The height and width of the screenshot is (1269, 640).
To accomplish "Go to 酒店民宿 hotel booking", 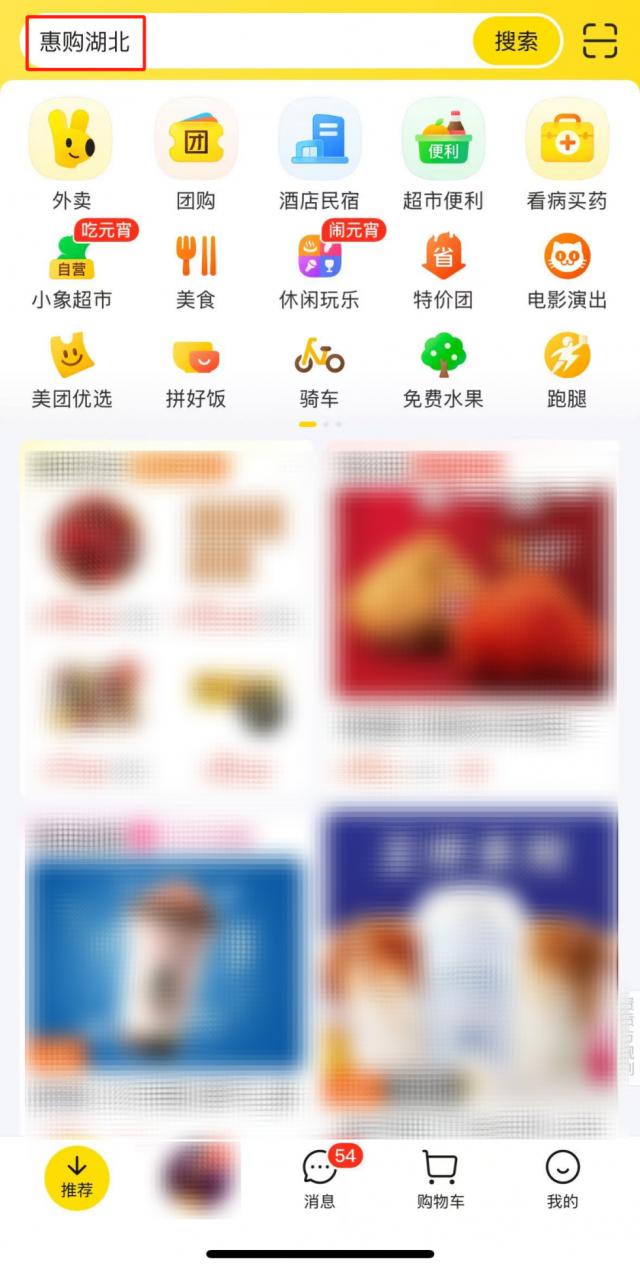I will pyautogui.click(x=319, y=155).
